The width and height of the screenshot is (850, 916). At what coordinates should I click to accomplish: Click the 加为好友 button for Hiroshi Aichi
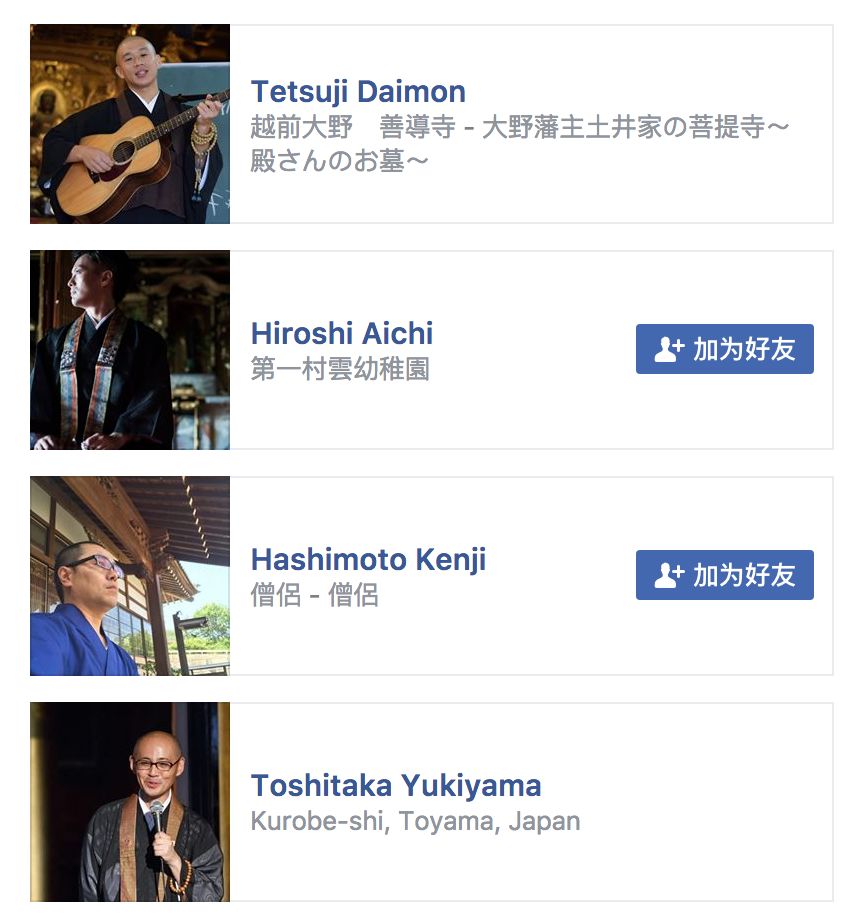pos(724,348)
